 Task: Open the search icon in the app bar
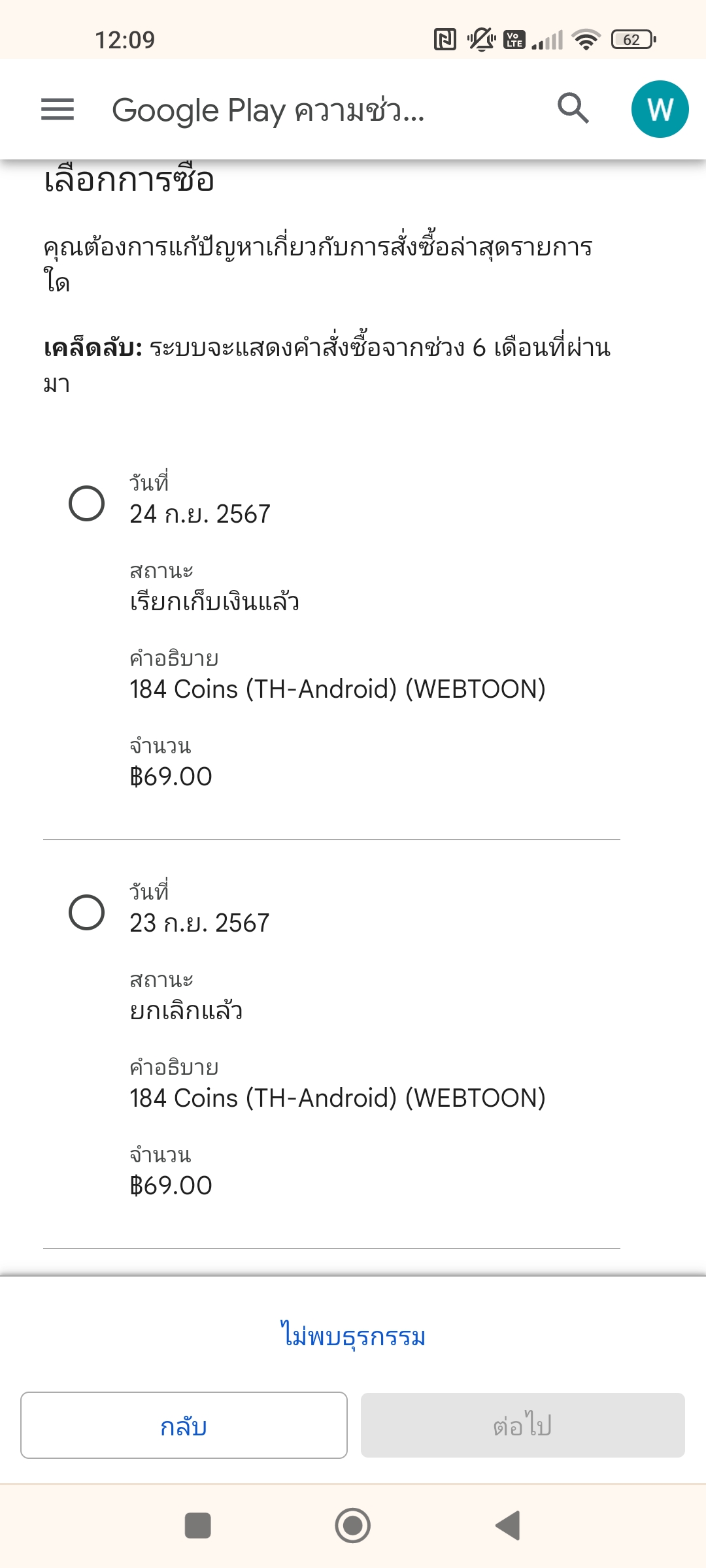(573, 108)
